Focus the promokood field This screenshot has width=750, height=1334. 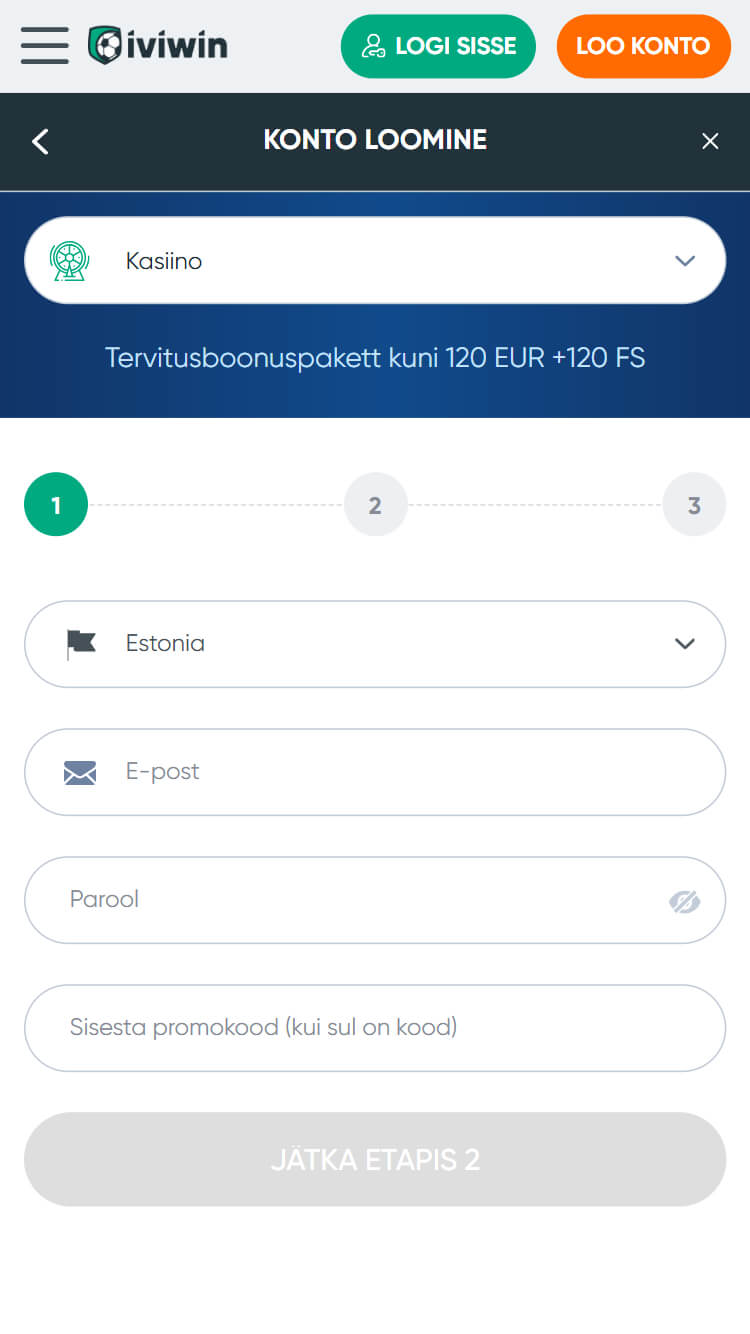(x=375, y=1027)
